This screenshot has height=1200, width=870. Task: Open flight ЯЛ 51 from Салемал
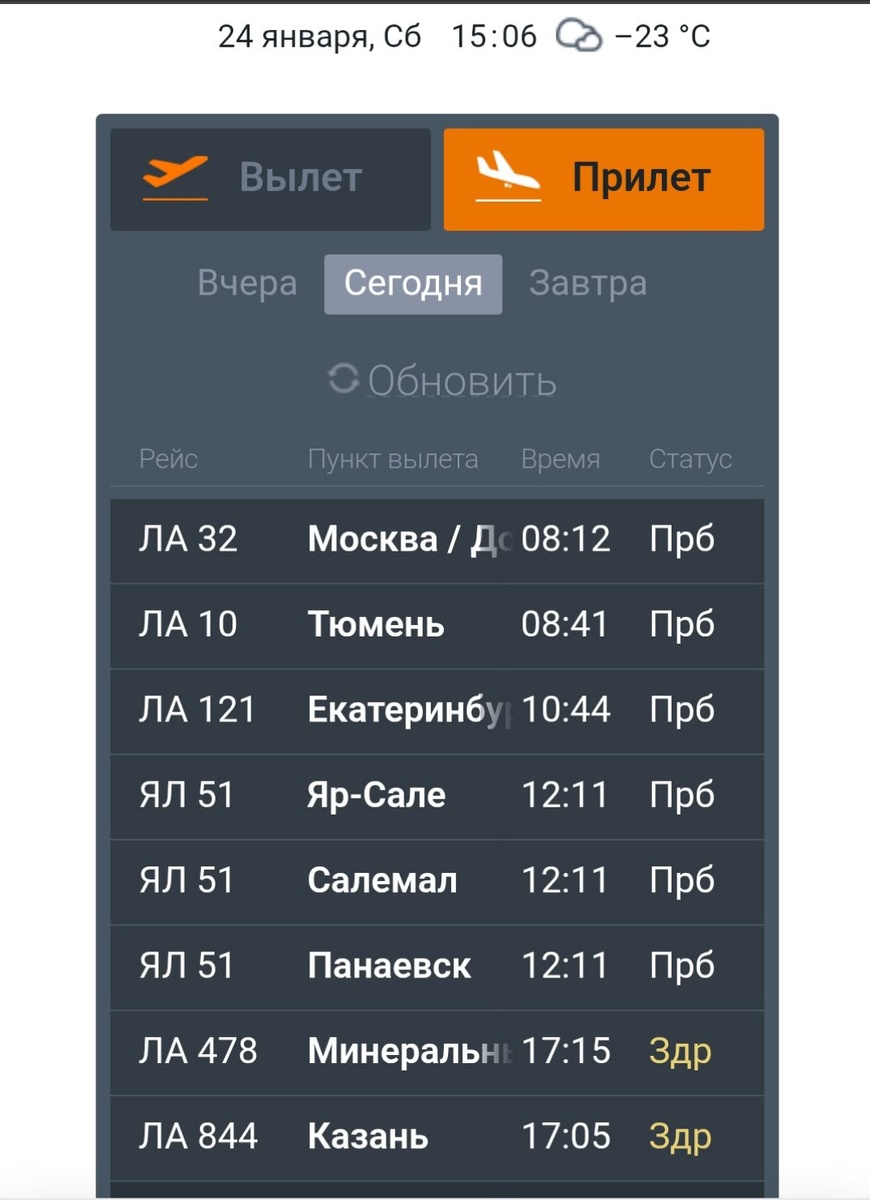(437, 881)
